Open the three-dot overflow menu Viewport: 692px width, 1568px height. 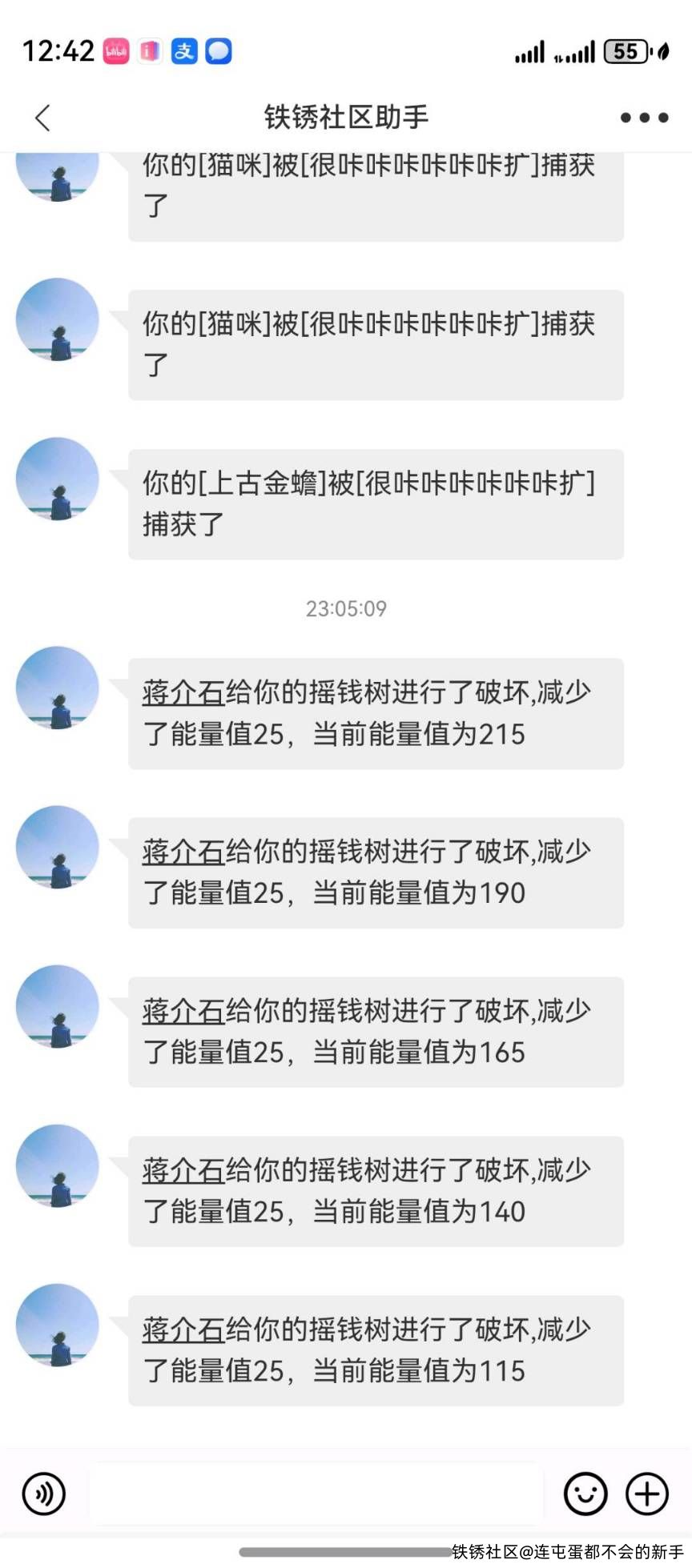point(644,118)
